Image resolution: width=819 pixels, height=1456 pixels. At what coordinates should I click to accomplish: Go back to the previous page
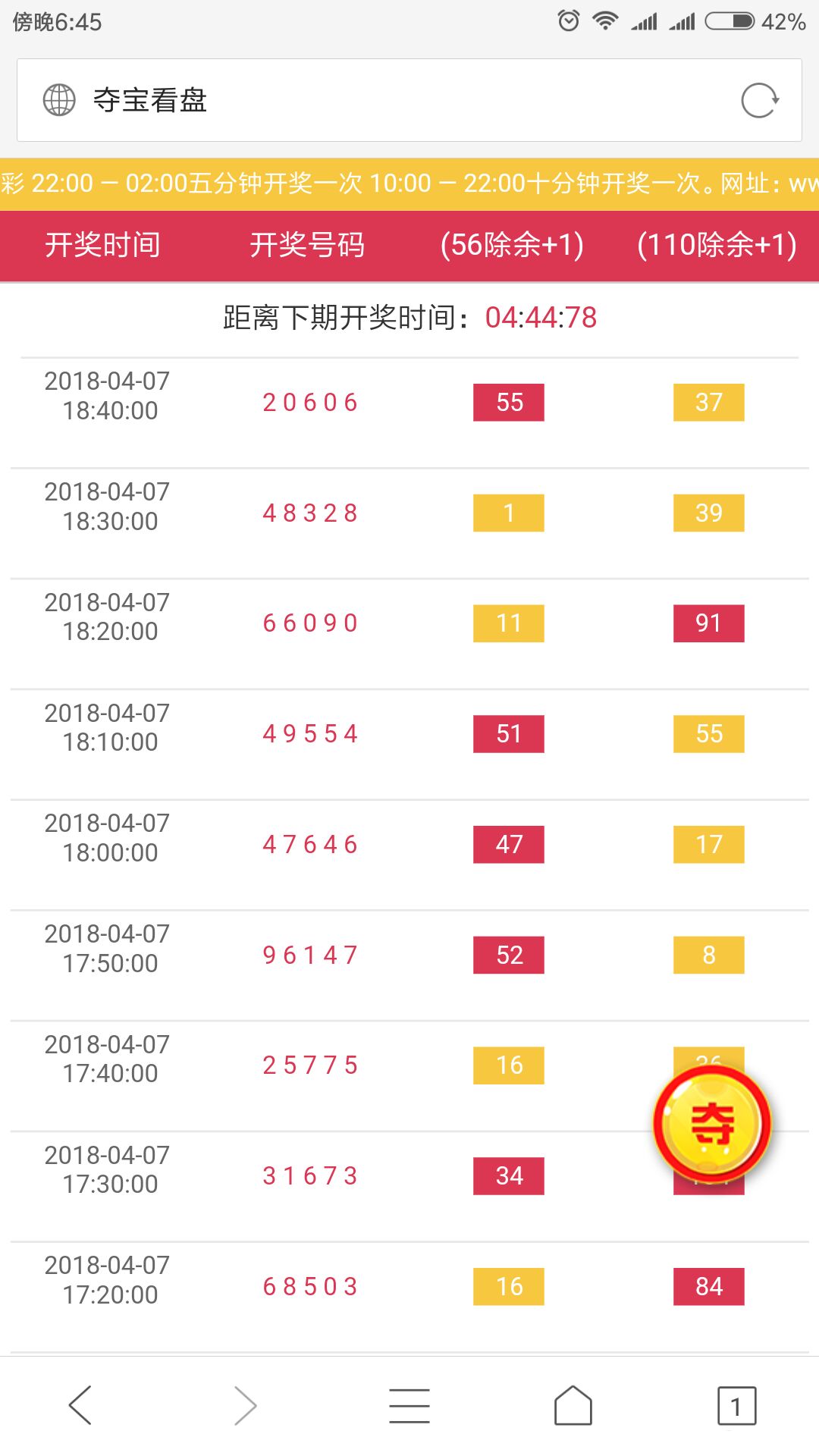click(80, 1405)
